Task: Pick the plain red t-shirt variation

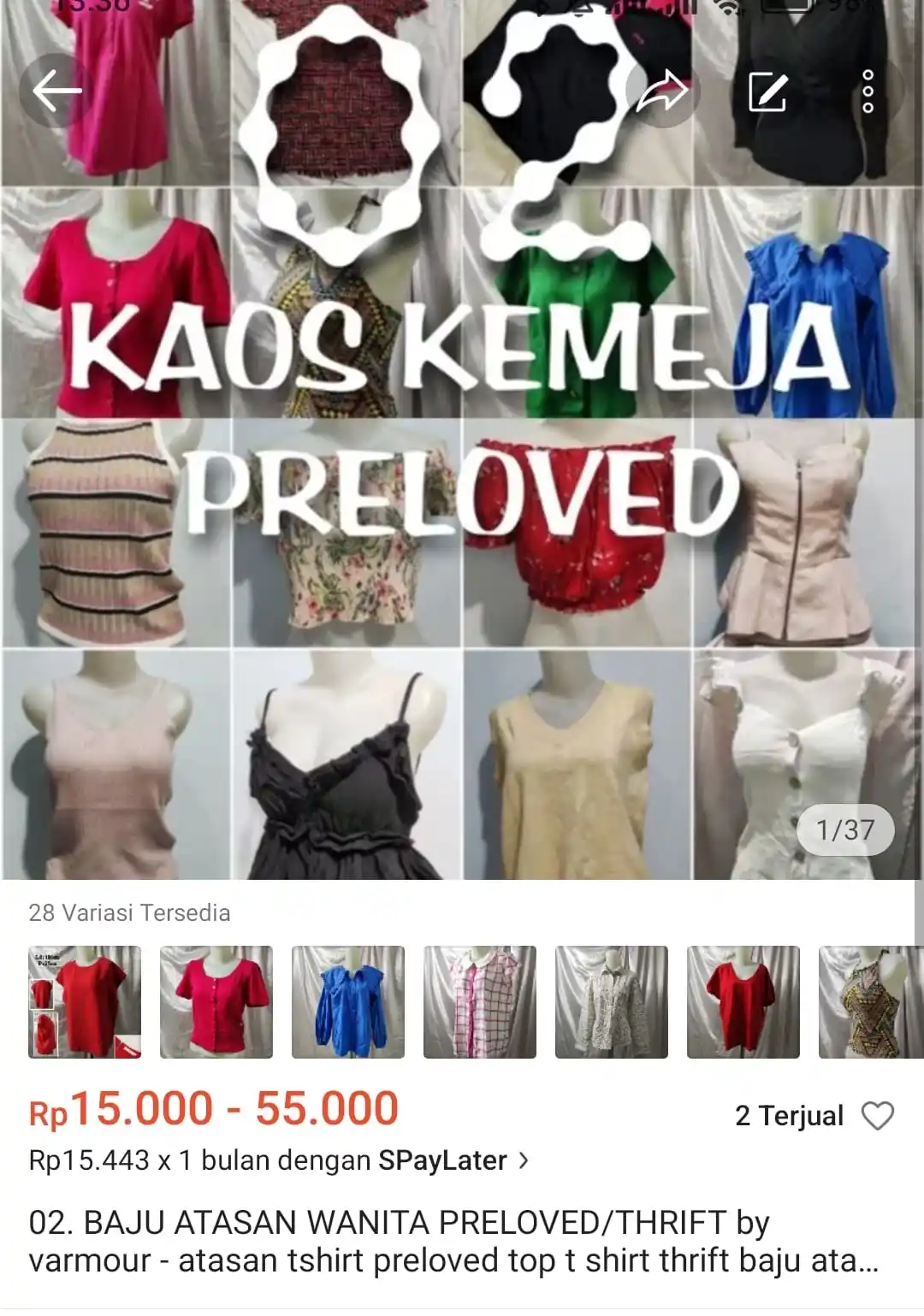Action: coord(743,1001)
